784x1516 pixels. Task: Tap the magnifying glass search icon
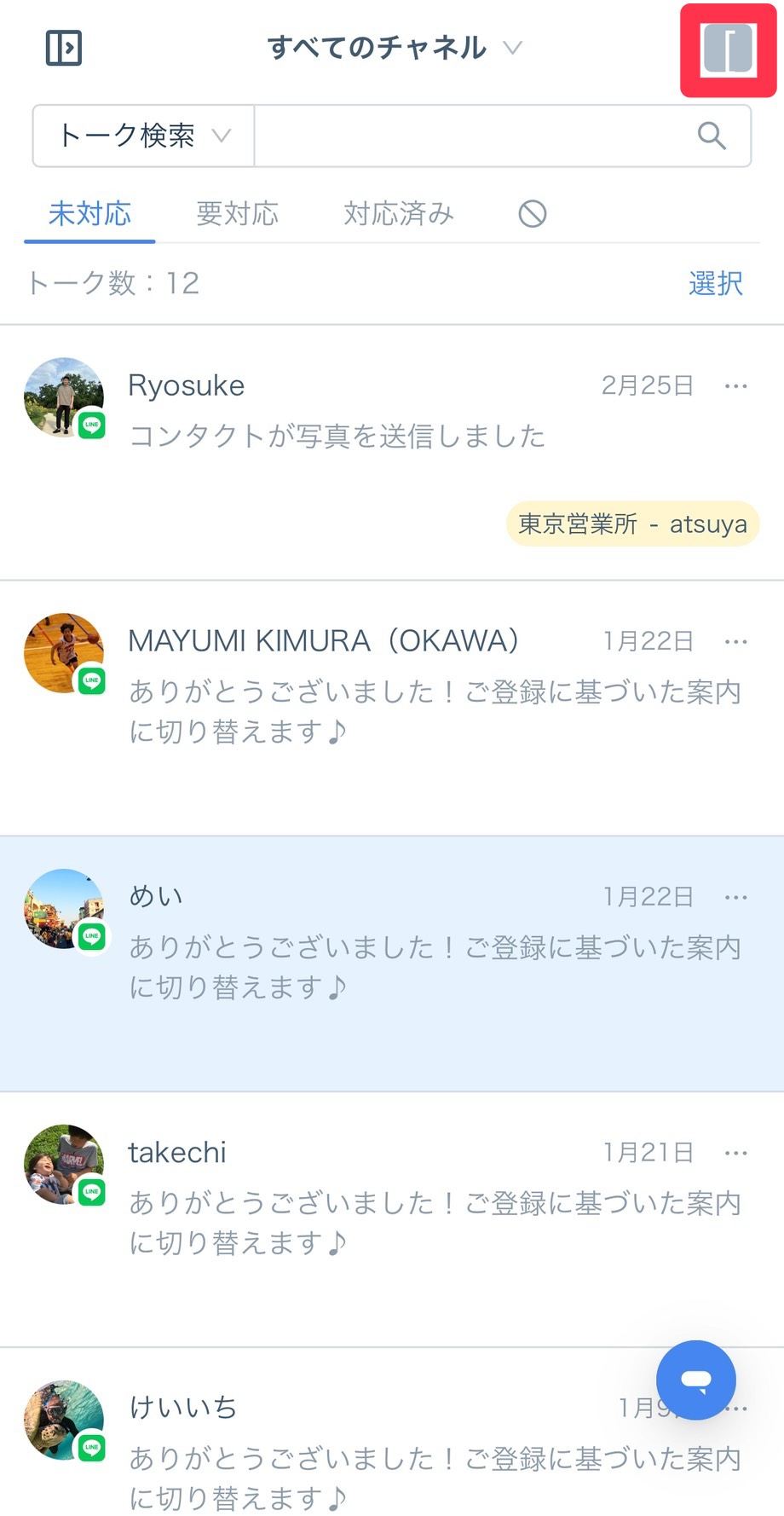[x=712, y=136]
